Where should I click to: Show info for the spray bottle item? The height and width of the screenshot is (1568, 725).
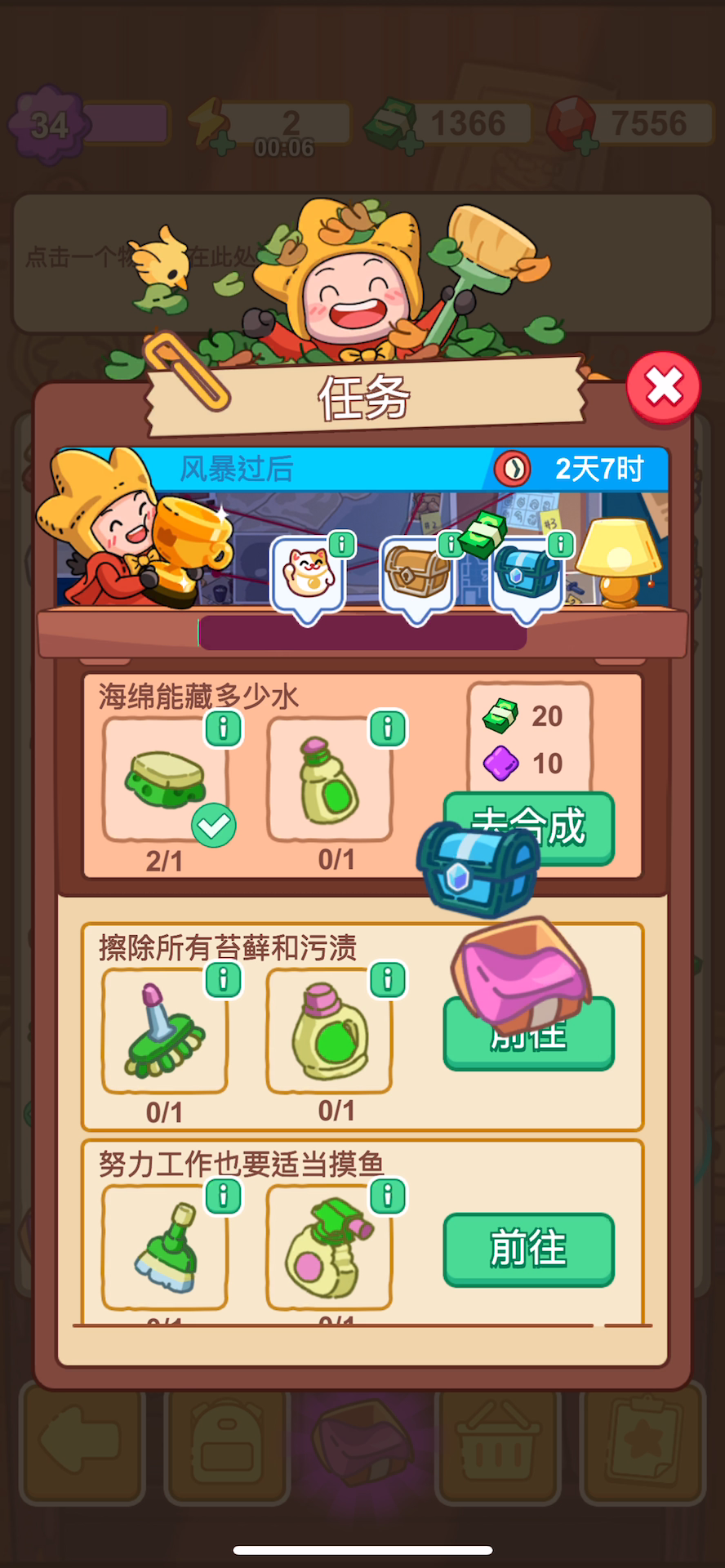pyautogui.click(x=388, y=1196)
